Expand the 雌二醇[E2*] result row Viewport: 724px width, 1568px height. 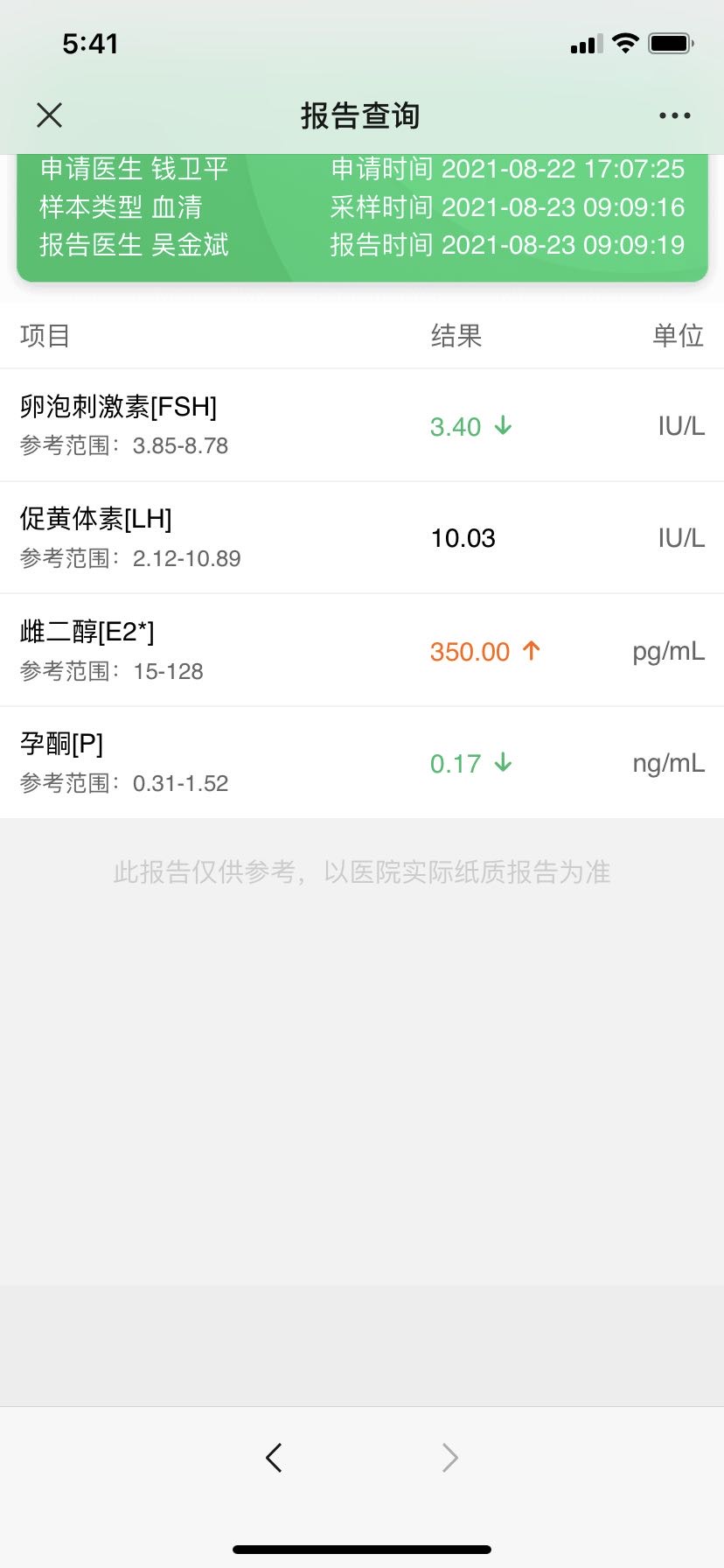point(362,650)
